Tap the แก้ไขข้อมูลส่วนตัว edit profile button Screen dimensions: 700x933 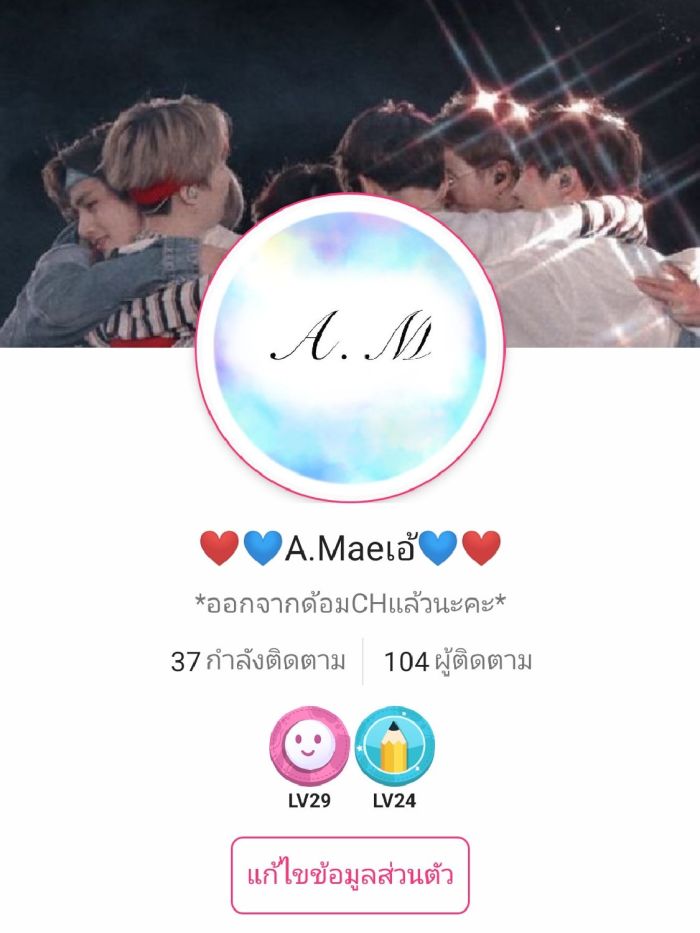(x=350, y=875)
